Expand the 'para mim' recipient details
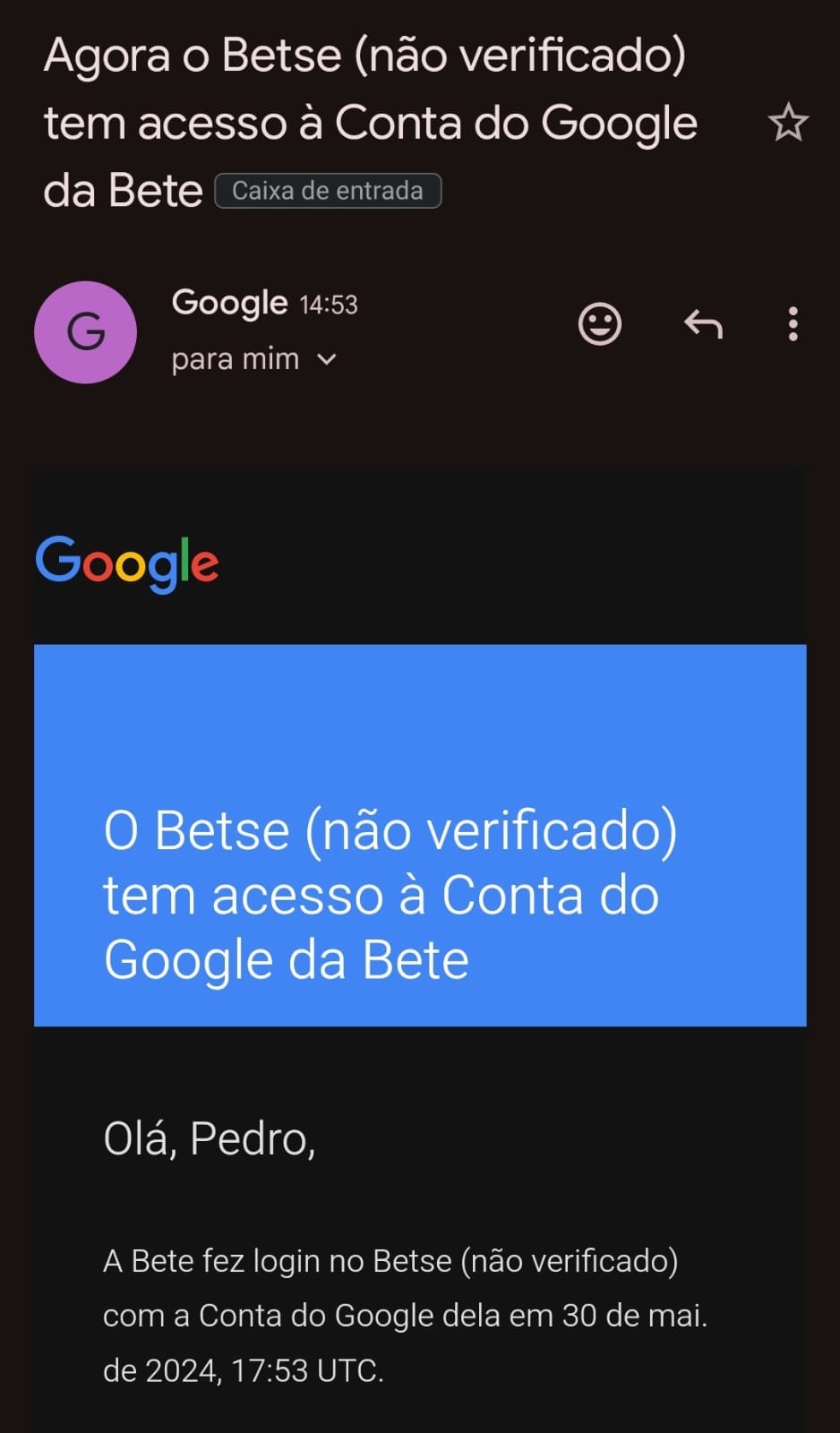This screenshot has width=840, height=1433. coord(253,359)
